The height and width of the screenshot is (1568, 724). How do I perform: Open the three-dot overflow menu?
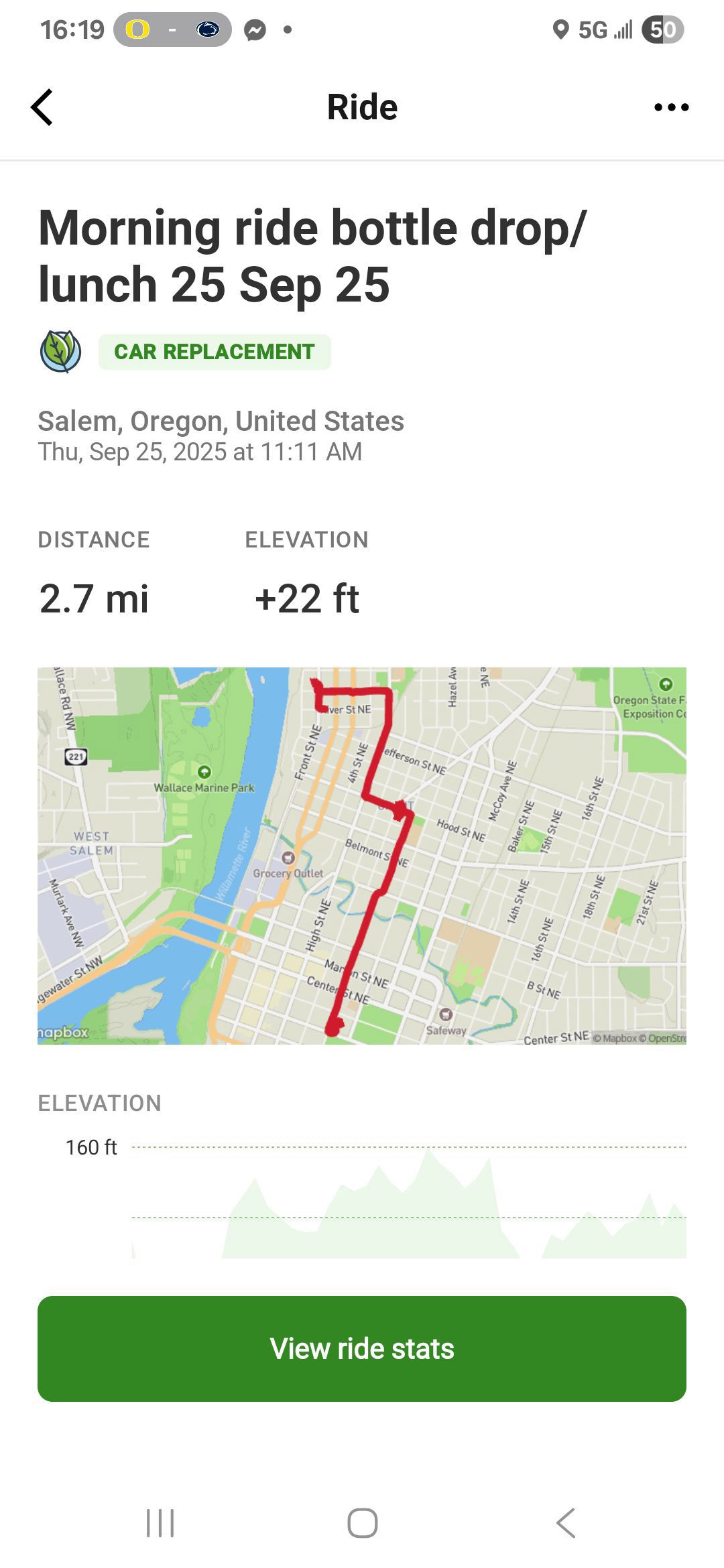(671, 107)
